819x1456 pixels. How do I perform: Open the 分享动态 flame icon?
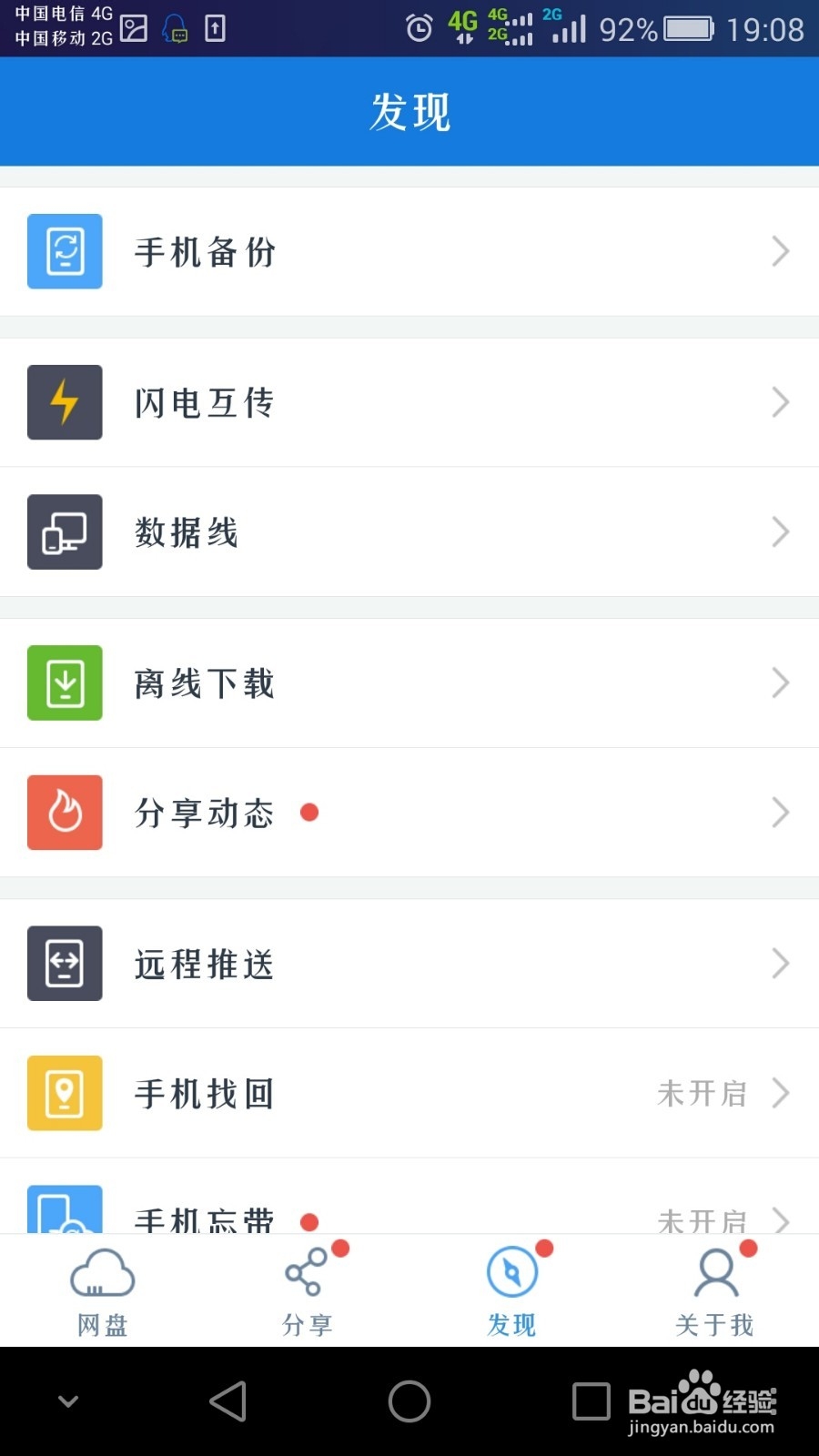(x=65, y=813)
